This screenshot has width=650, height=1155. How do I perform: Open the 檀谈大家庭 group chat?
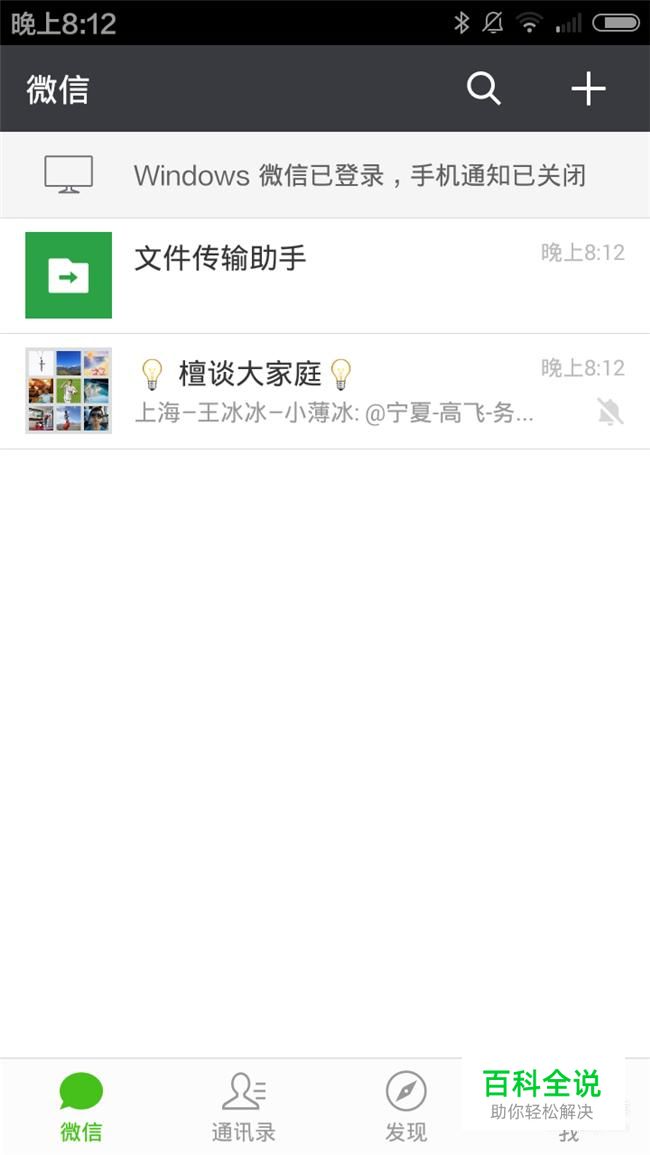click(325, 391)
